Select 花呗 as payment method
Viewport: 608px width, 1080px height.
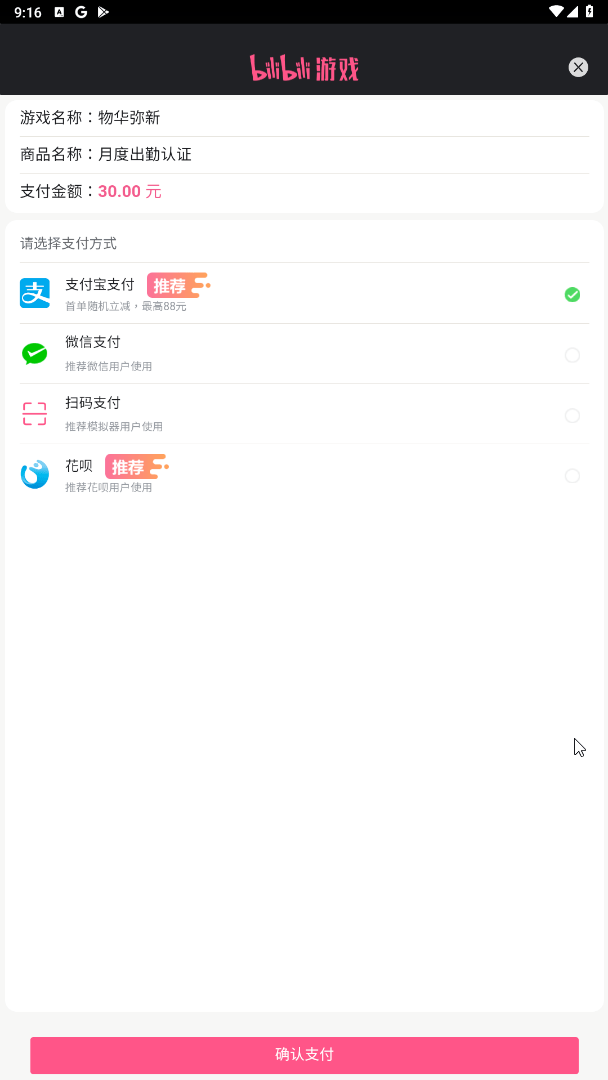tap(304, 475)
